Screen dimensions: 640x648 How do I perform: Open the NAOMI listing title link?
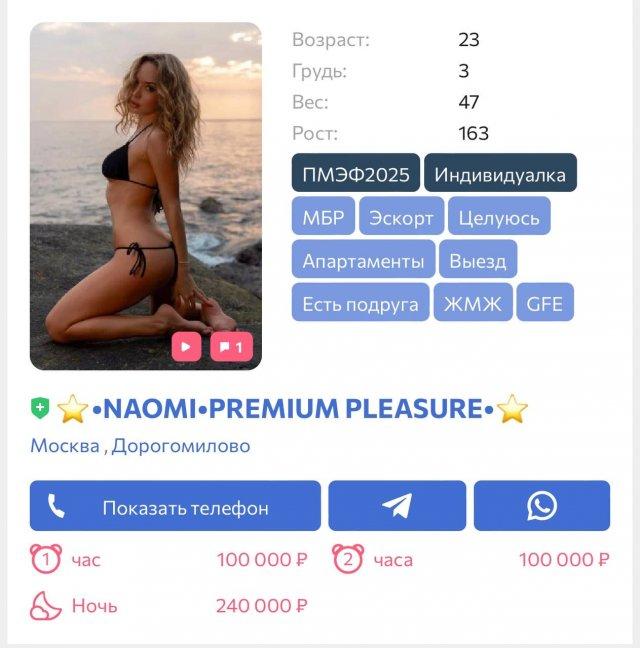tap(292, 409)
